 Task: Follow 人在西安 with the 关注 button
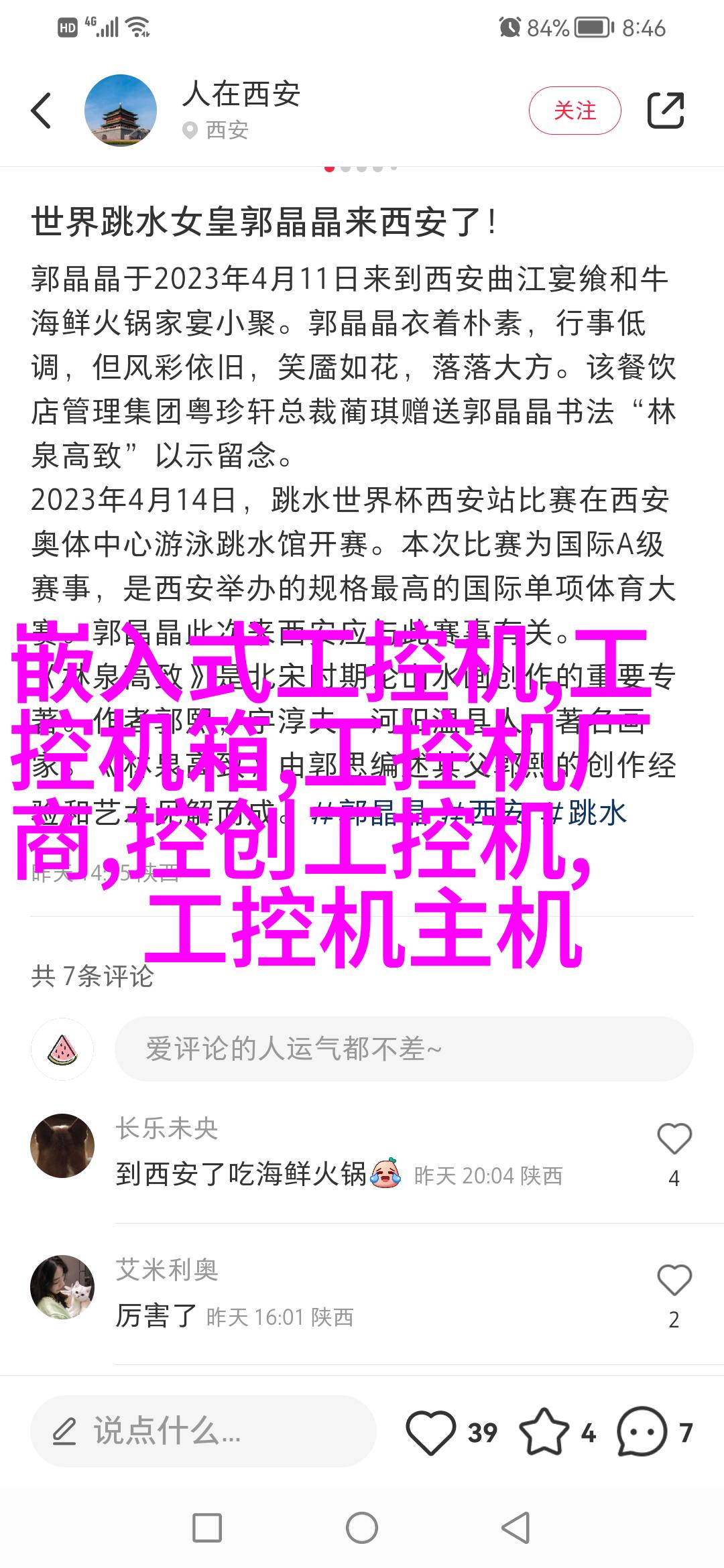pyautogui.click(x=575, y=111)
